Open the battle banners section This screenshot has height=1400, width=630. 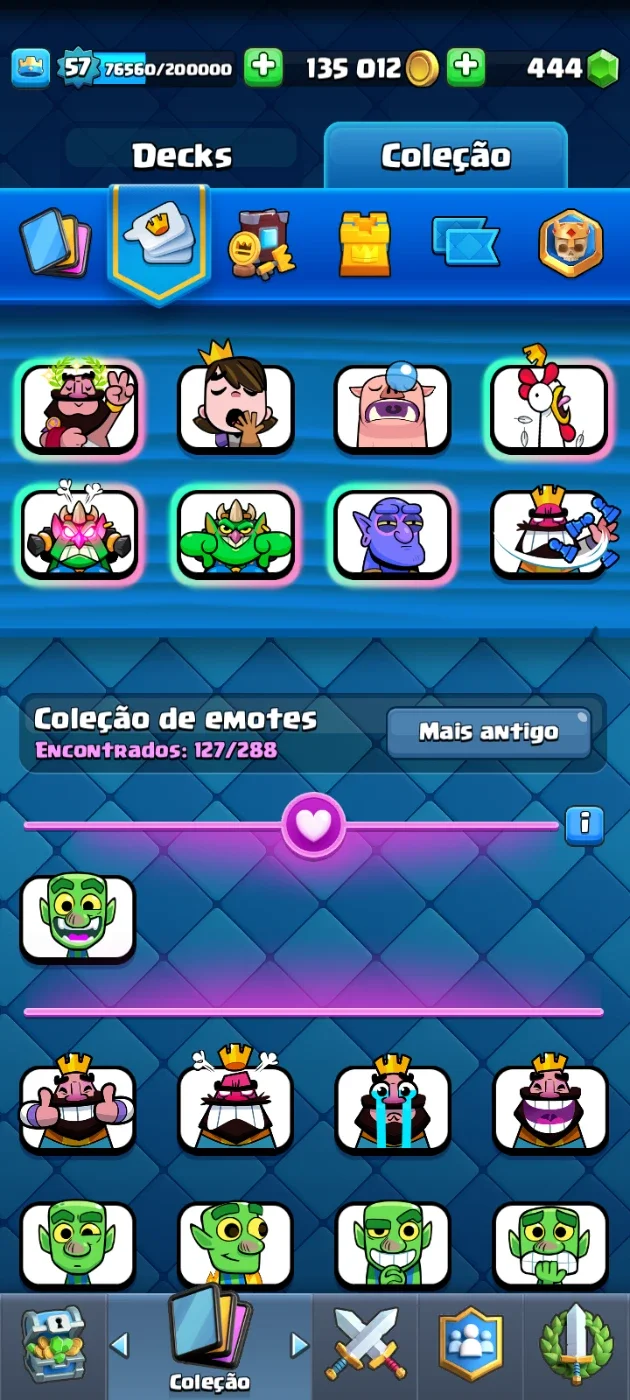(466, 242)
